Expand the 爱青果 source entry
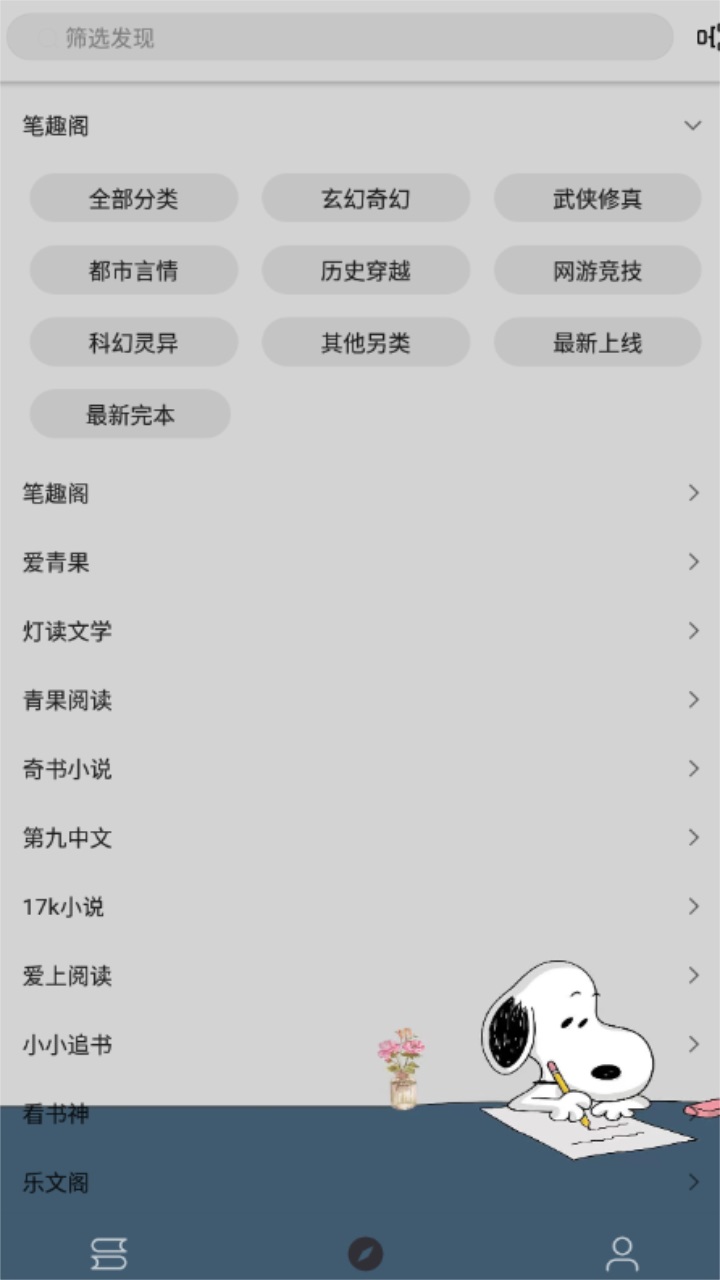 [694, 562]
